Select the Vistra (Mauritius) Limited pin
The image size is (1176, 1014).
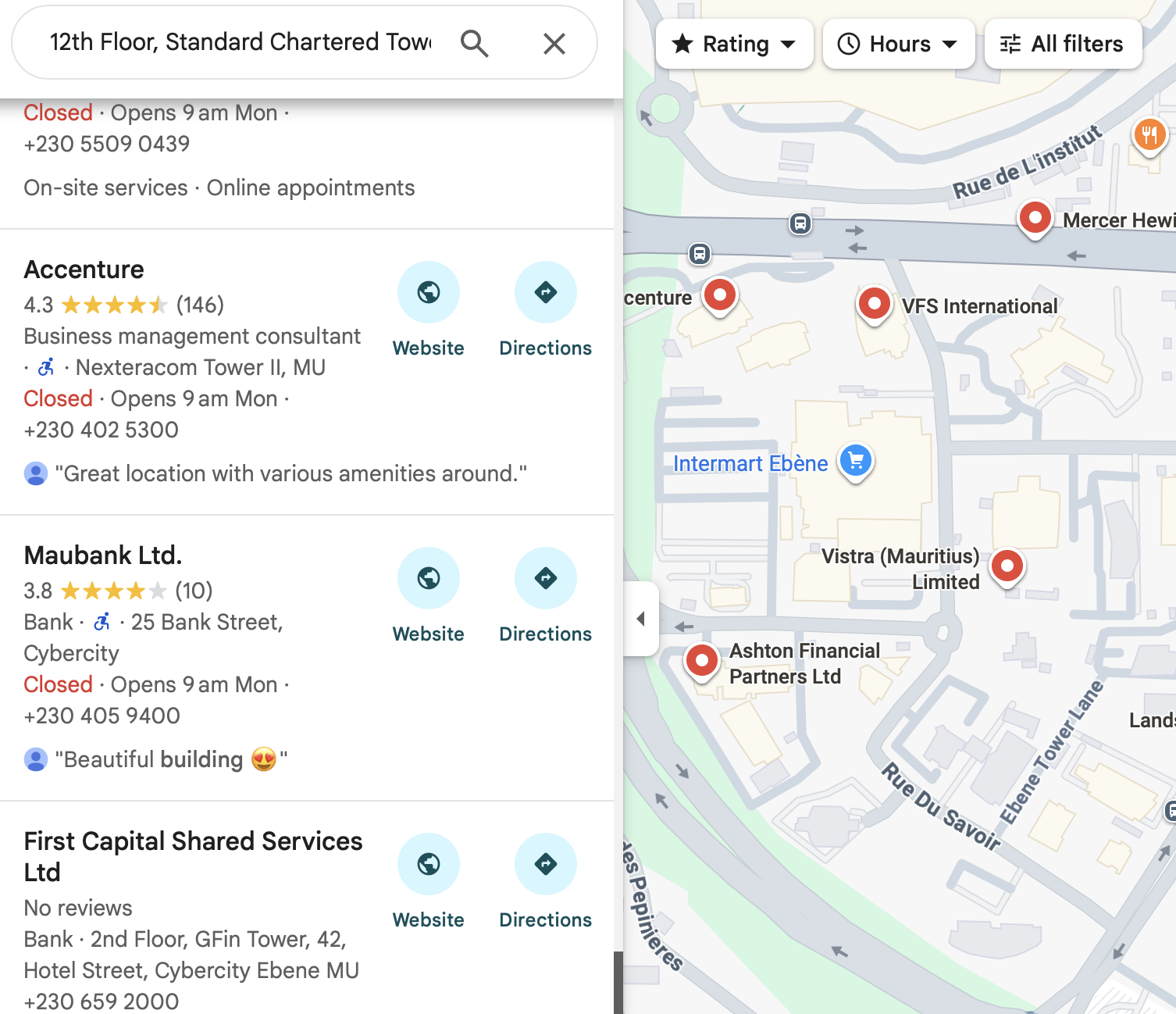1007,566
